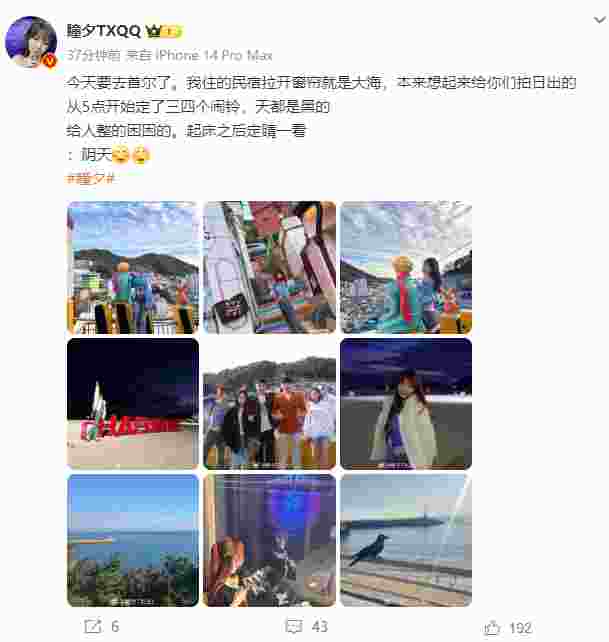Open the first photo with blue sky and statues
This screenshot has height=642, width=609.
point(133,267)
